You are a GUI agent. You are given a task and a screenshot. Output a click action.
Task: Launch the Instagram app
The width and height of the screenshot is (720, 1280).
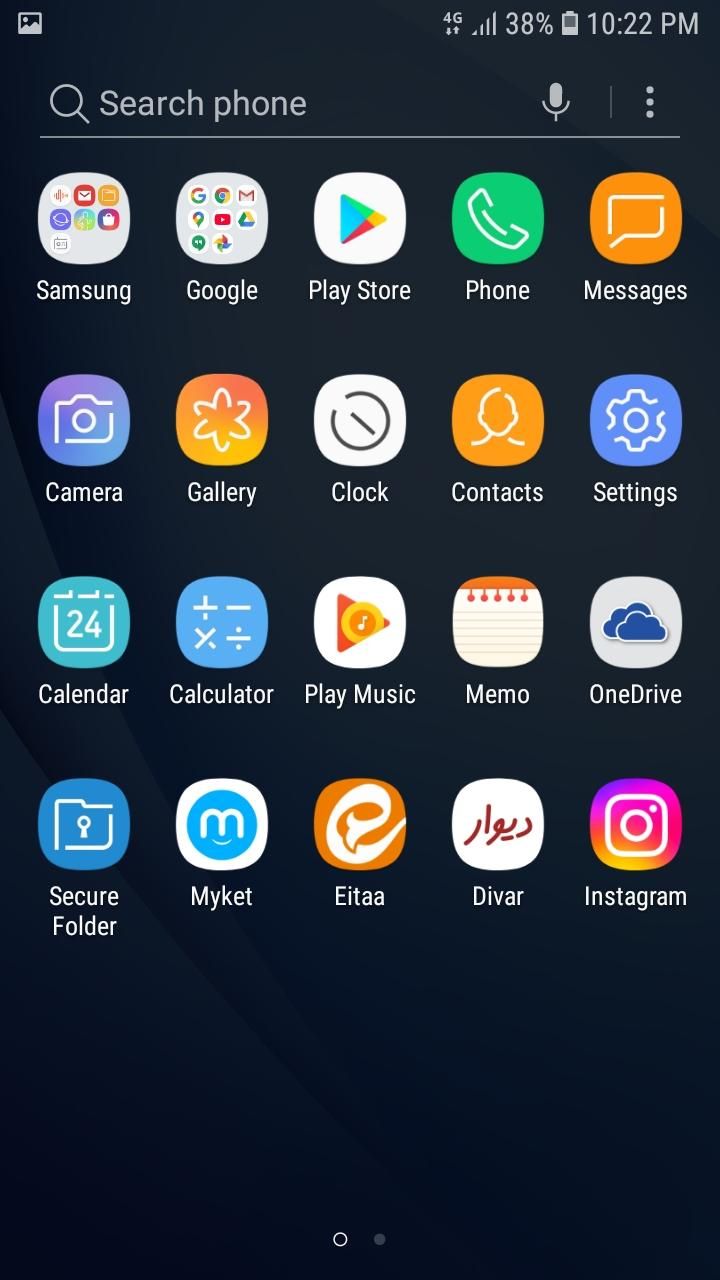[x=636, y=825]
